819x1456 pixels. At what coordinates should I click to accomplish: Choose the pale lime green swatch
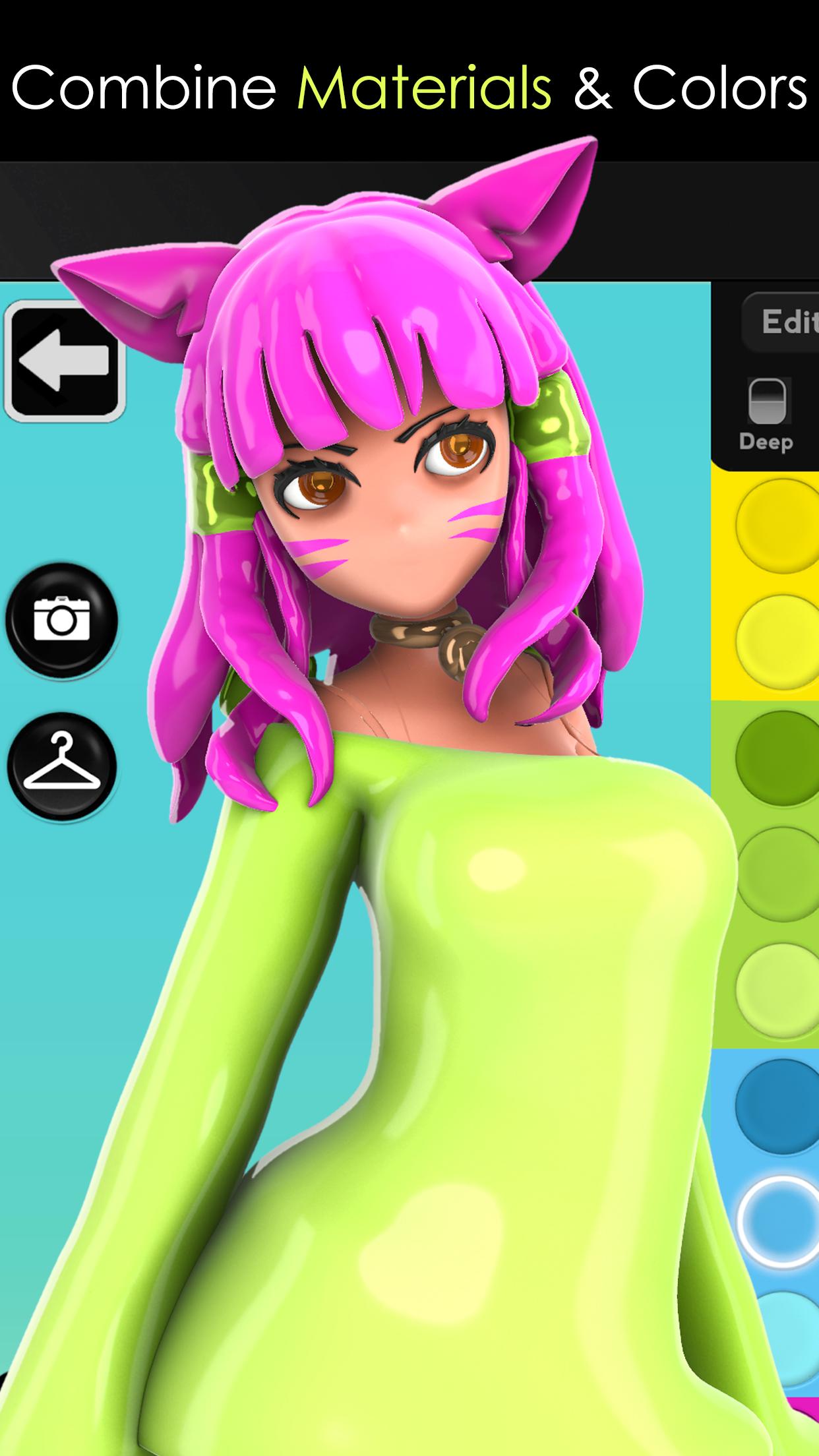(x=778, y=990)
